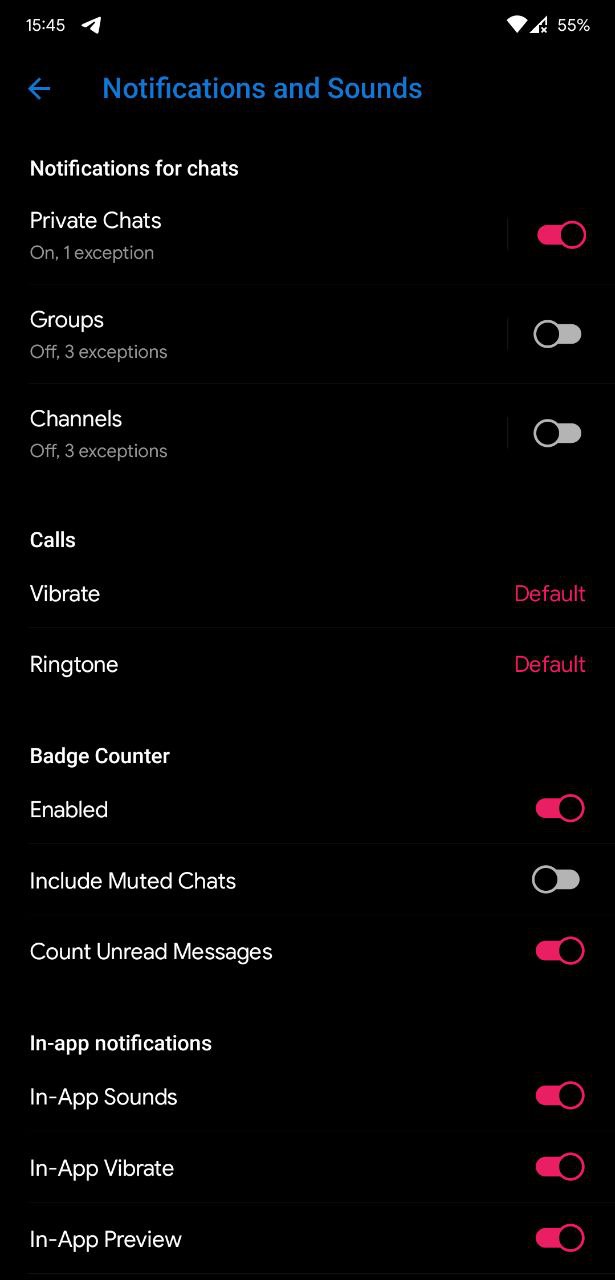Change the calls Vibrate setting
This screenshot has height=1280, width=615.
(x=307, y=593)
